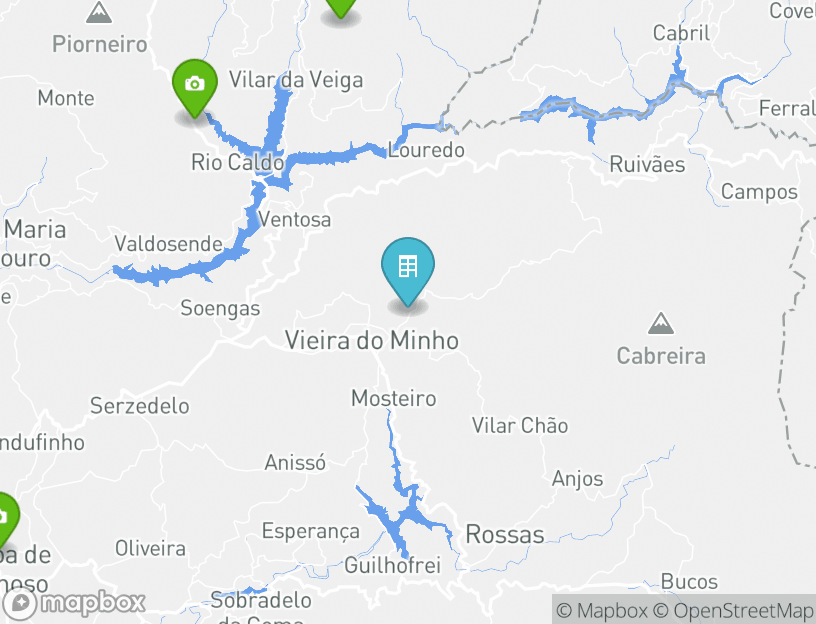Viewport: 816px width, 624px height.
Task: Tap the green camera pin near Rio Caldo
Action: click(195, 86)
